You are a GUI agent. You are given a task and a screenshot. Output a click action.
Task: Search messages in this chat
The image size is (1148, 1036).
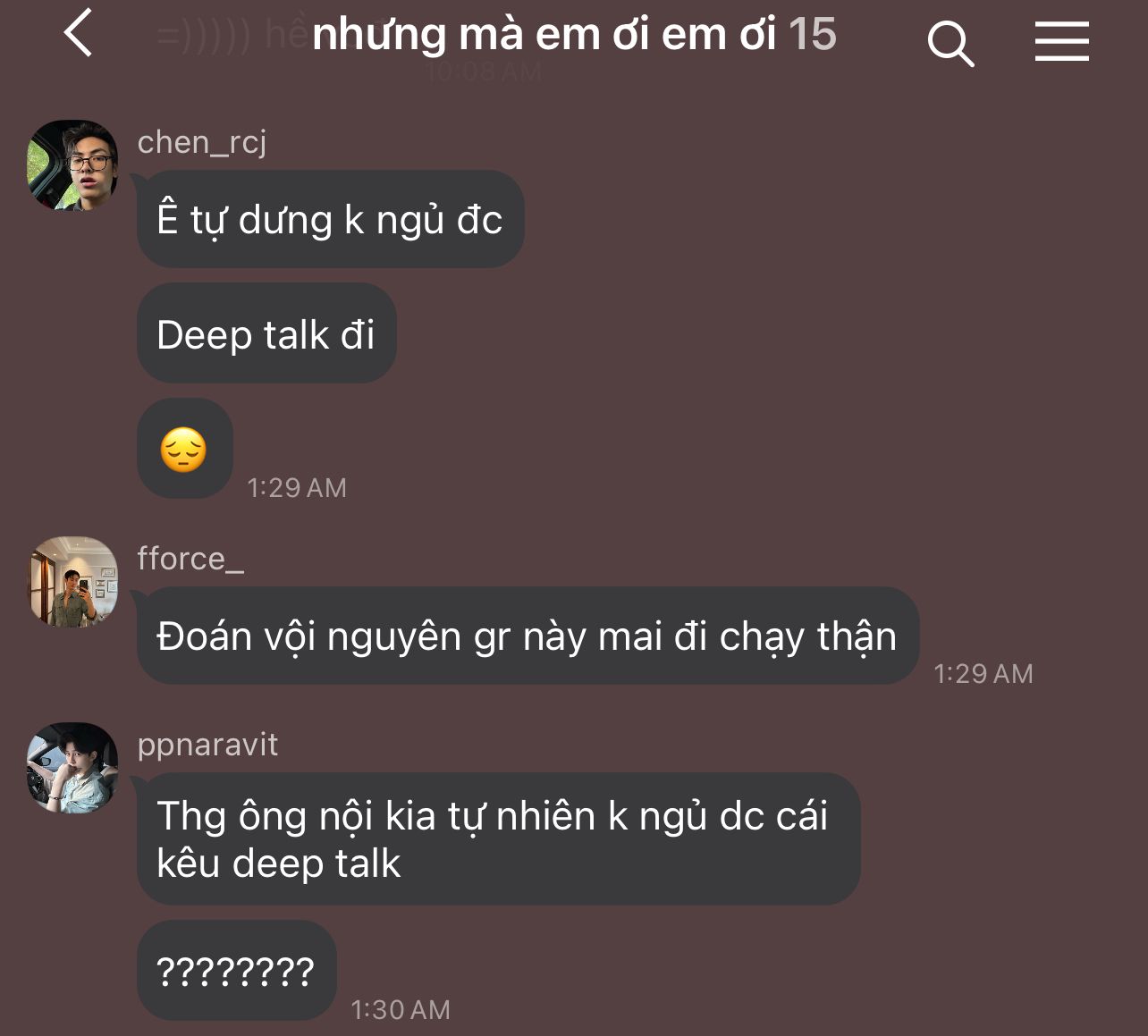pyautogui.click(x=950, y=43)
